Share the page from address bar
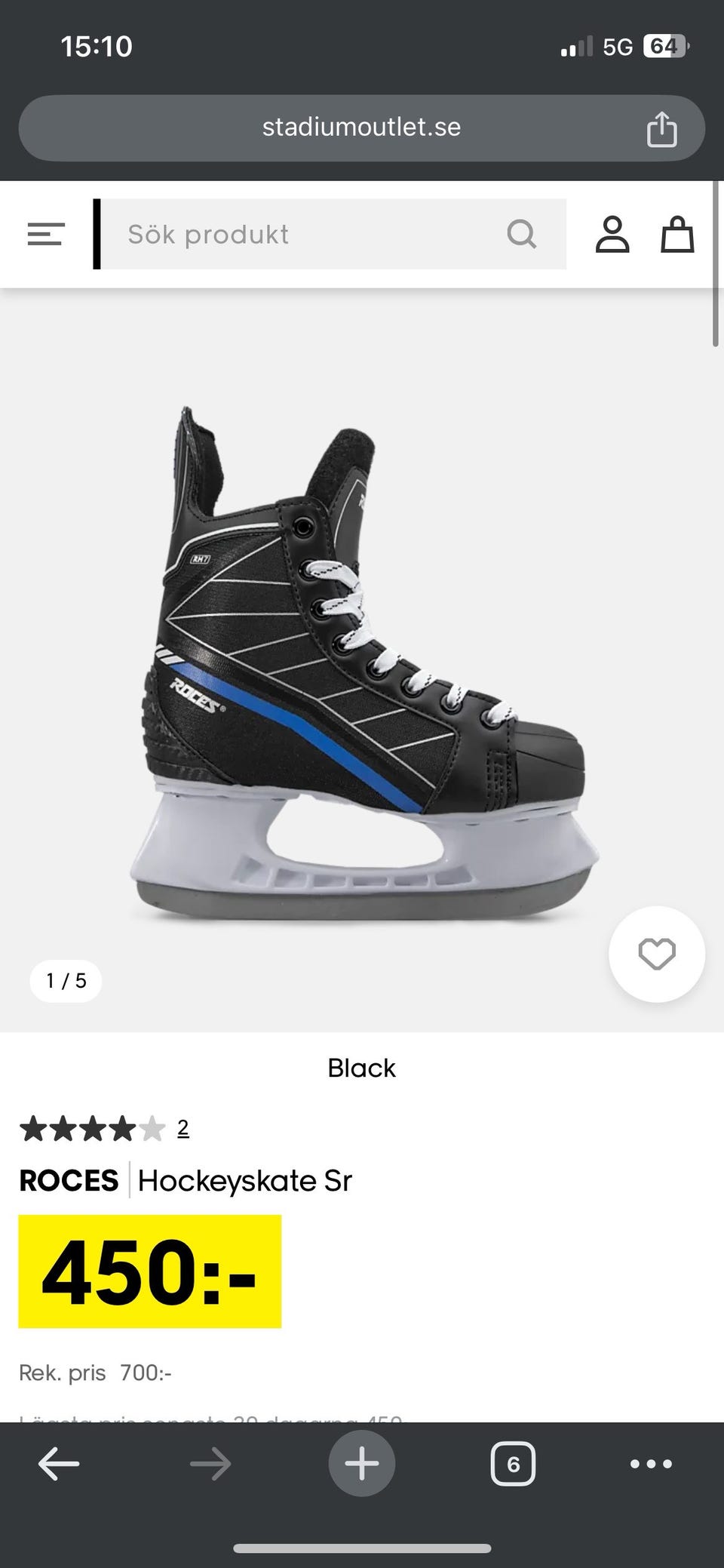 coord(662,128)
